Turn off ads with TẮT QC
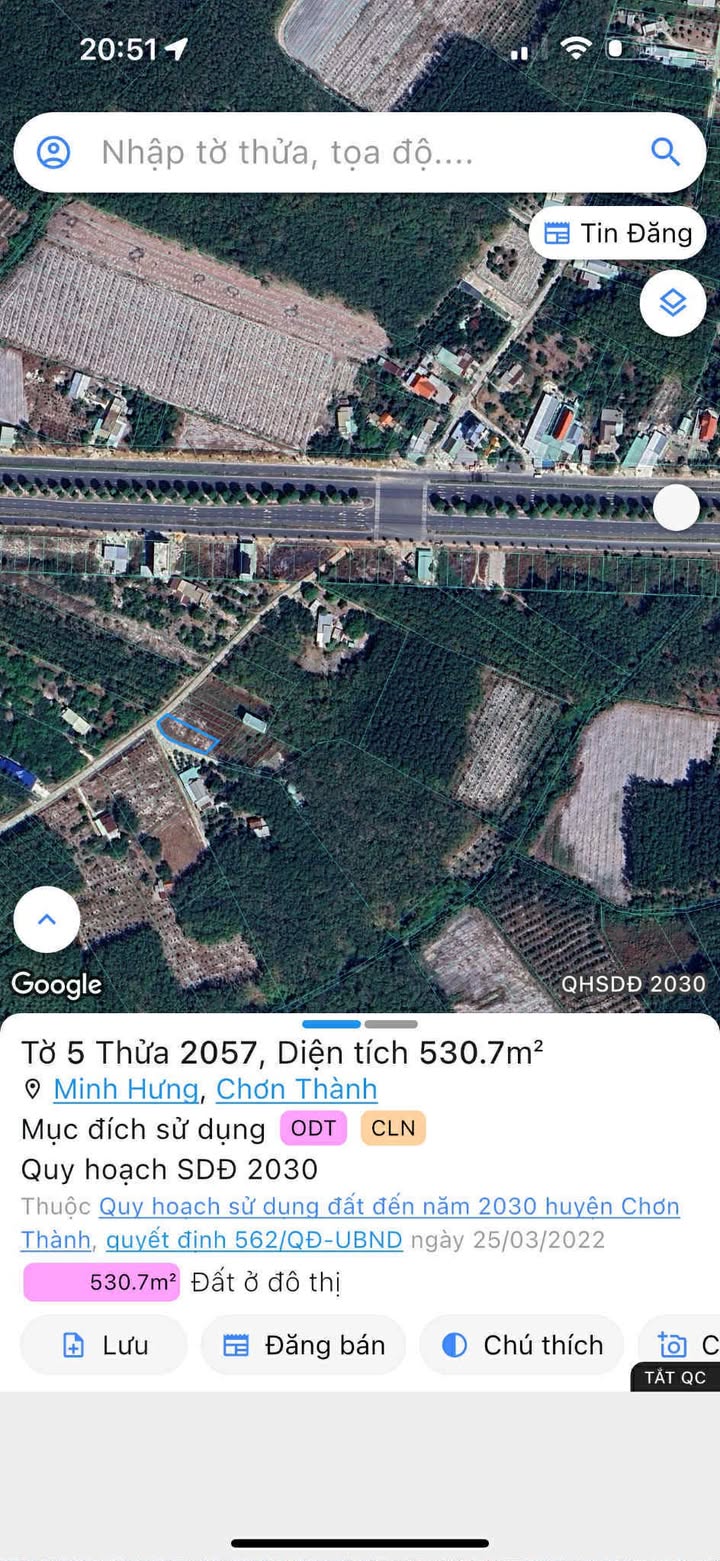Screen dimensions: 720x1561 (x=675, y=1377)
